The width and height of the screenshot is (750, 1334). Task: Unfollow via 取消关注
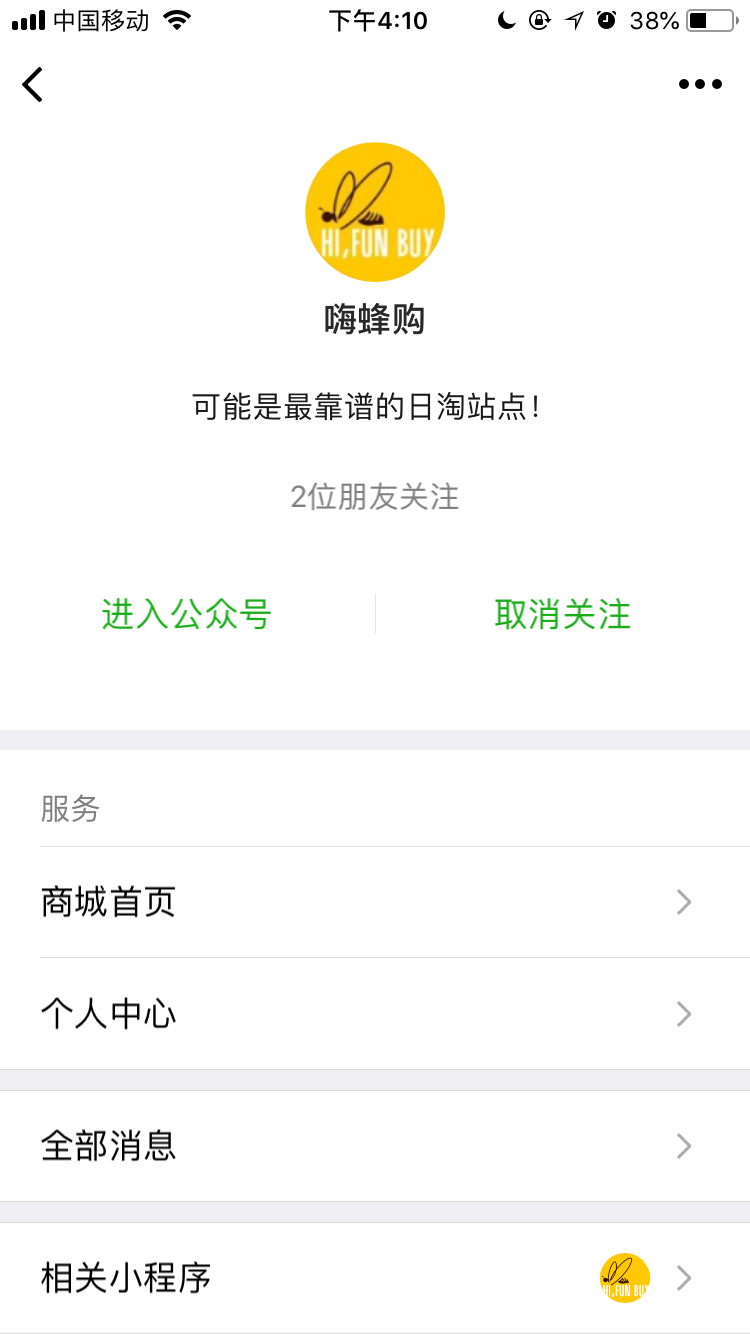(563, 614)
